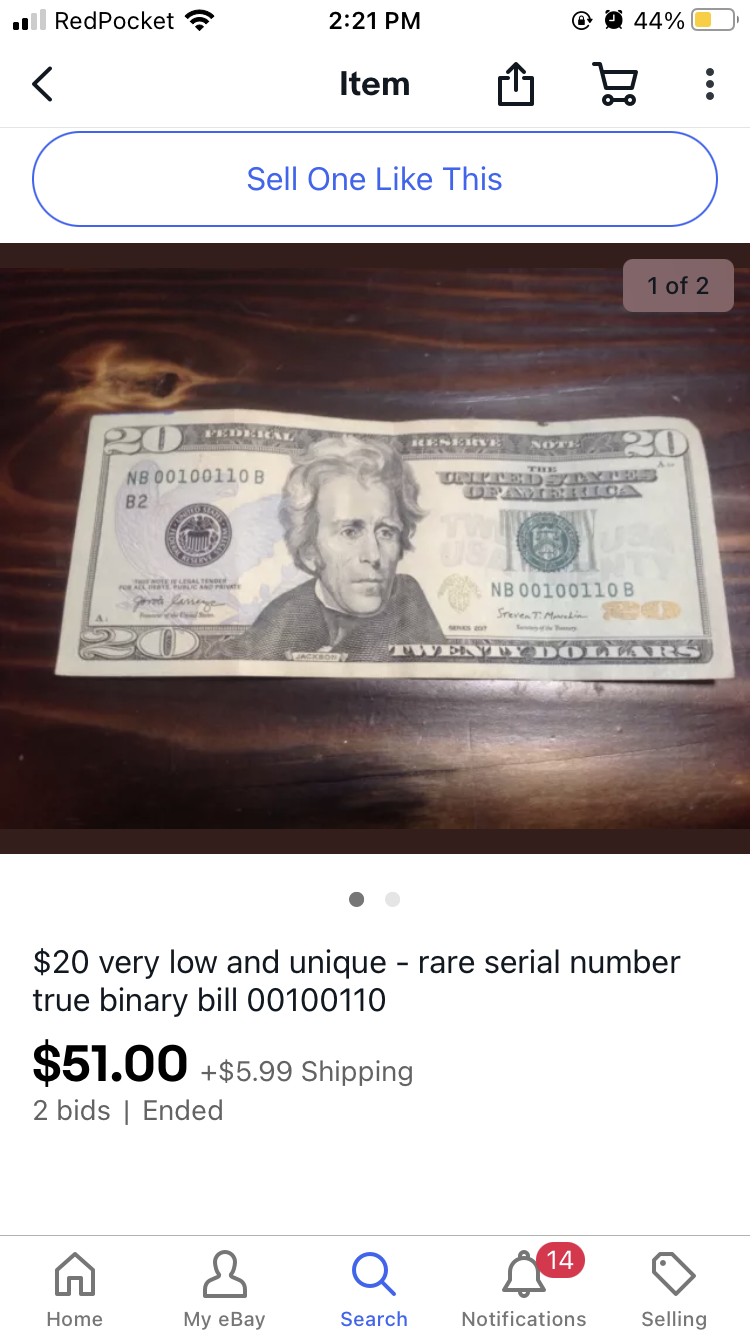Switch to the Selling tab

click(673, 1288)
